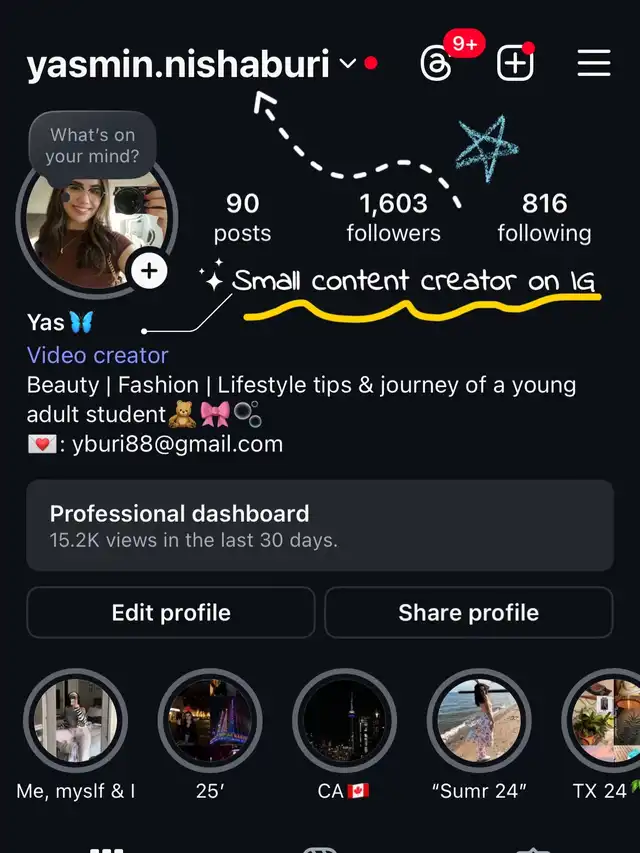This screenshot has height=853, width=640.
Task: Add a story via profile picture plus
Action: (x=149, y=270)
